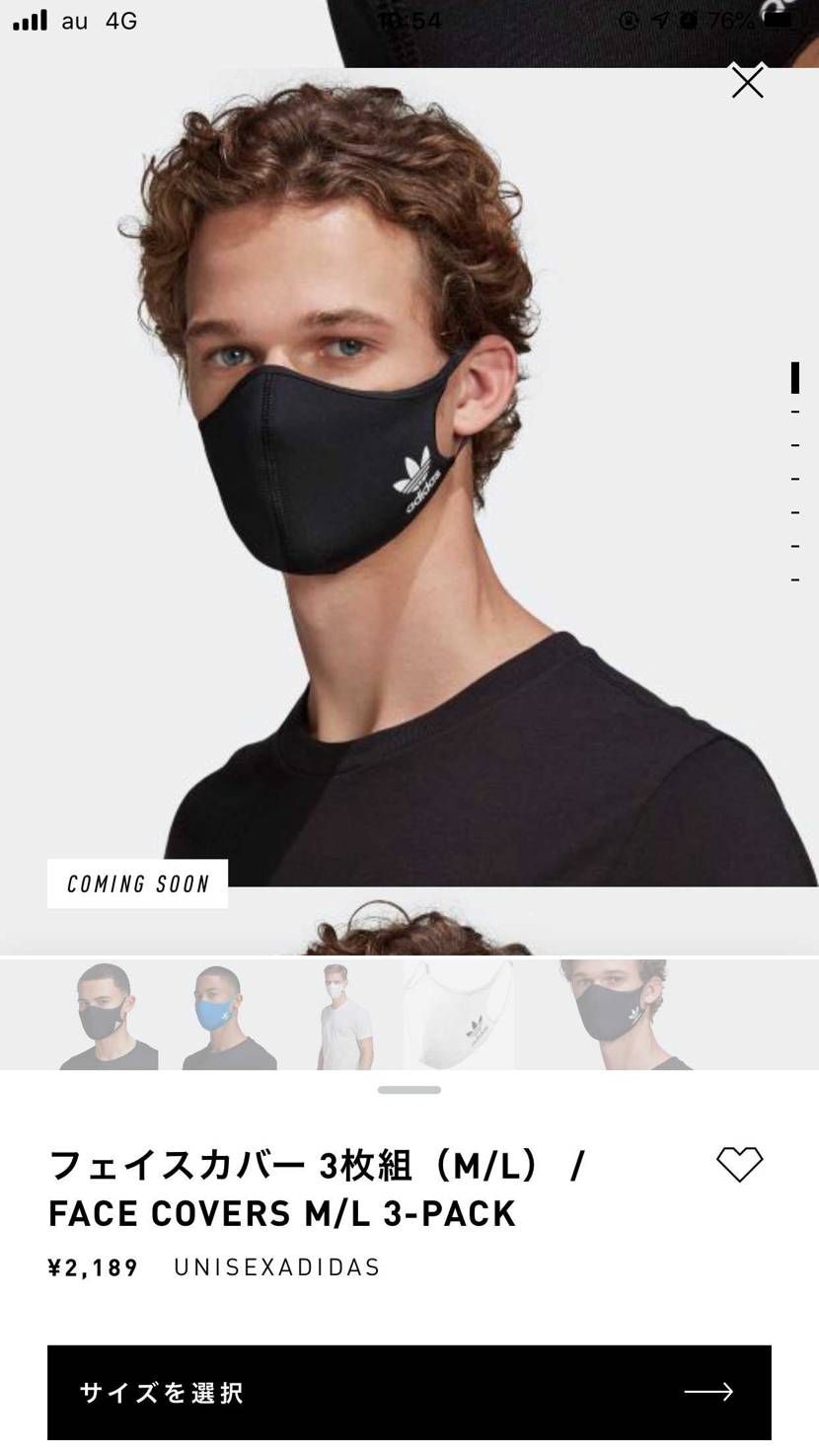
Task: View white mask product-only thumbnail
Action: coord(460,1016)
